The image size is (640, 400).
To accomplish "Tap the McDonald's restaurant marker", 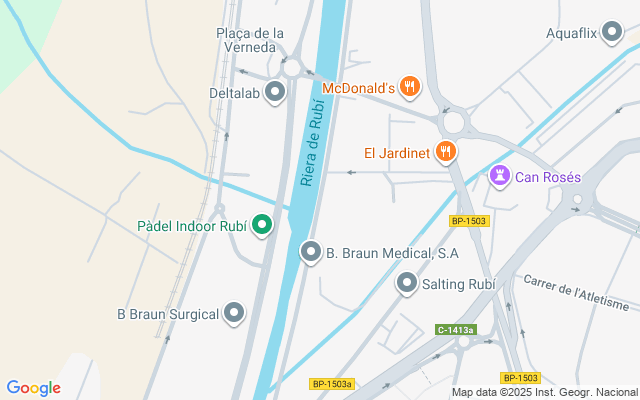I will click(x=408, y=88).
